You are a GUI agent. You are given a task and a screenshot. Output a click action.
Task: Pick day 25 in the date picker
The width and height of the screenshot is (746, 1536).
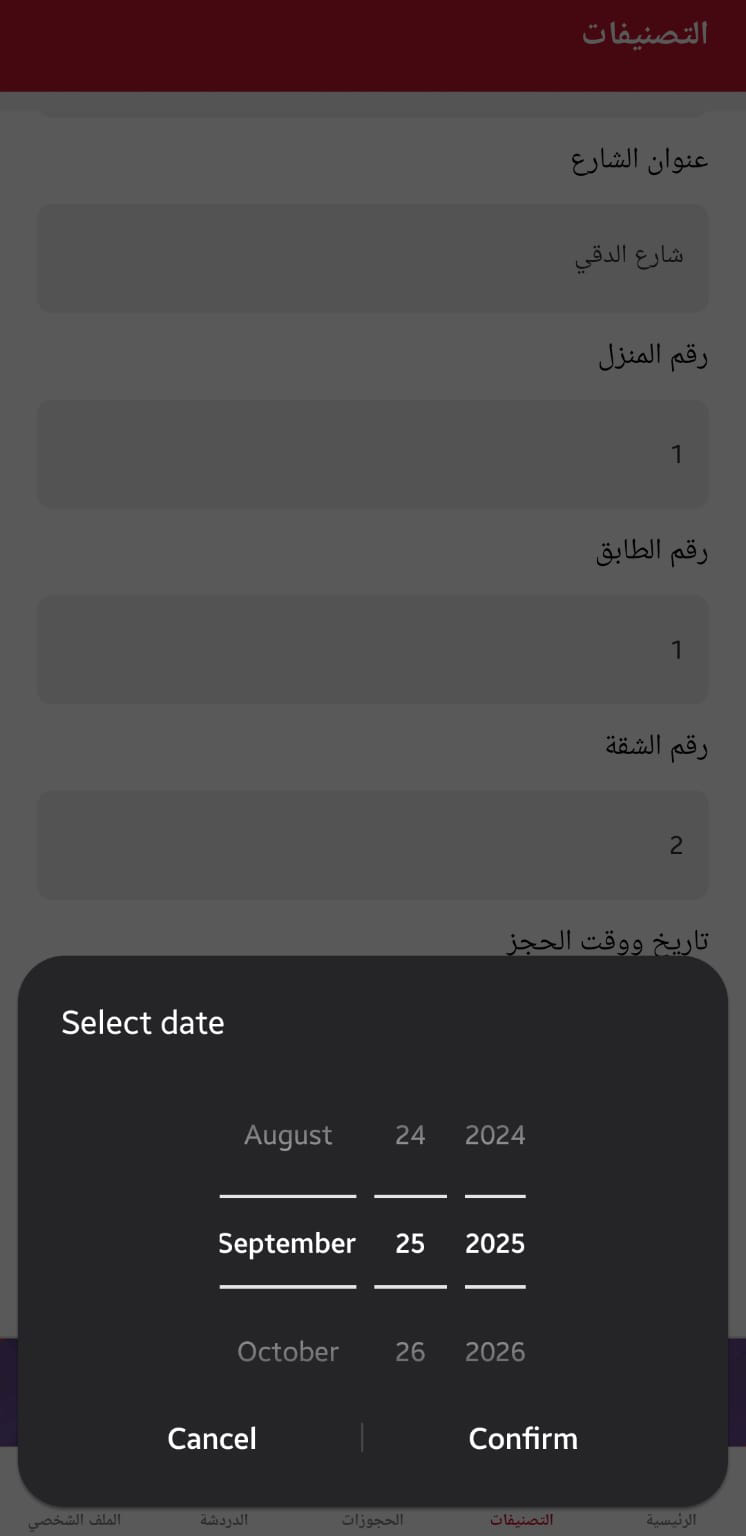tap(410, 1243)
